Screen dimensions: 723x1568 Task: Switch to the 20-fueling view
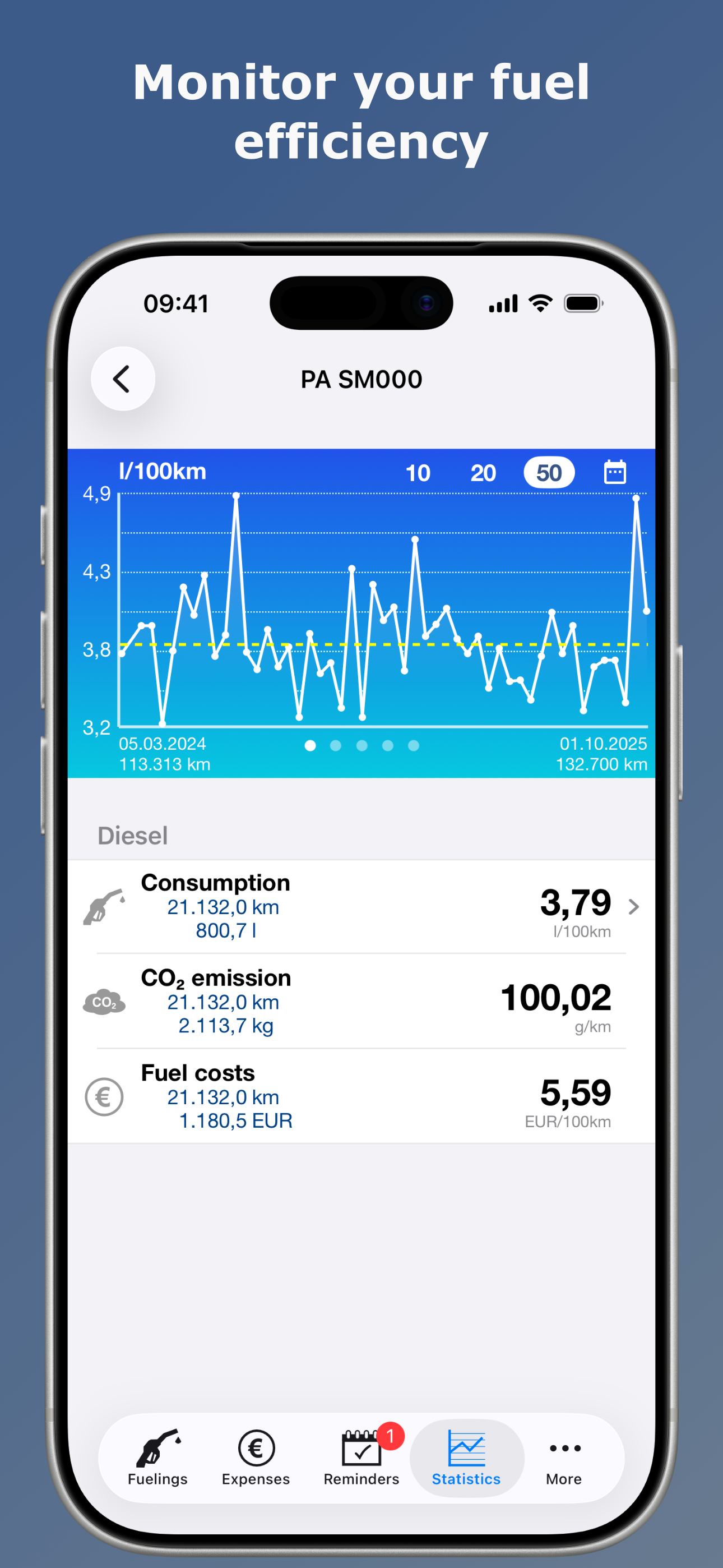tap(484, 472)
